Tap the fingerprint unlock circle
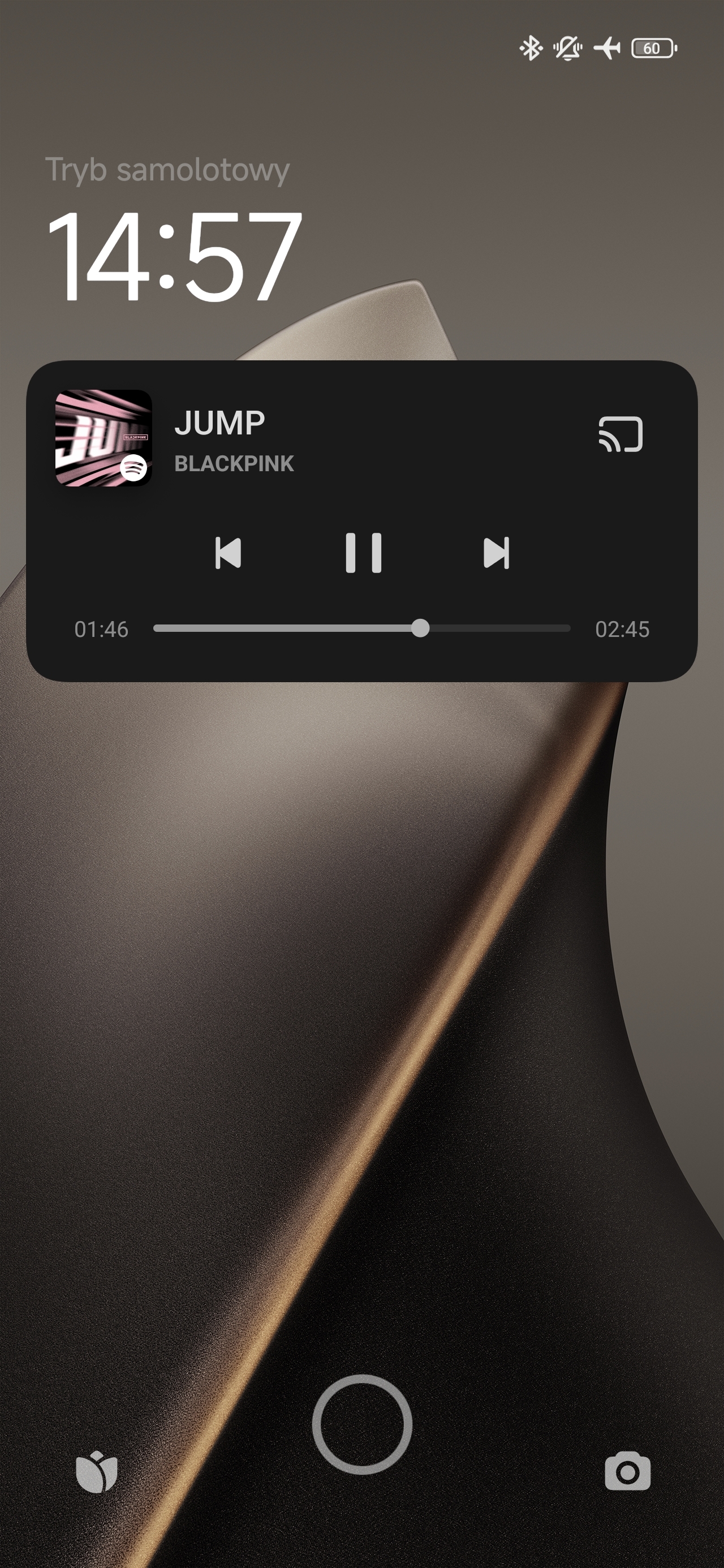724x1568 pixels. [361, 1424]
